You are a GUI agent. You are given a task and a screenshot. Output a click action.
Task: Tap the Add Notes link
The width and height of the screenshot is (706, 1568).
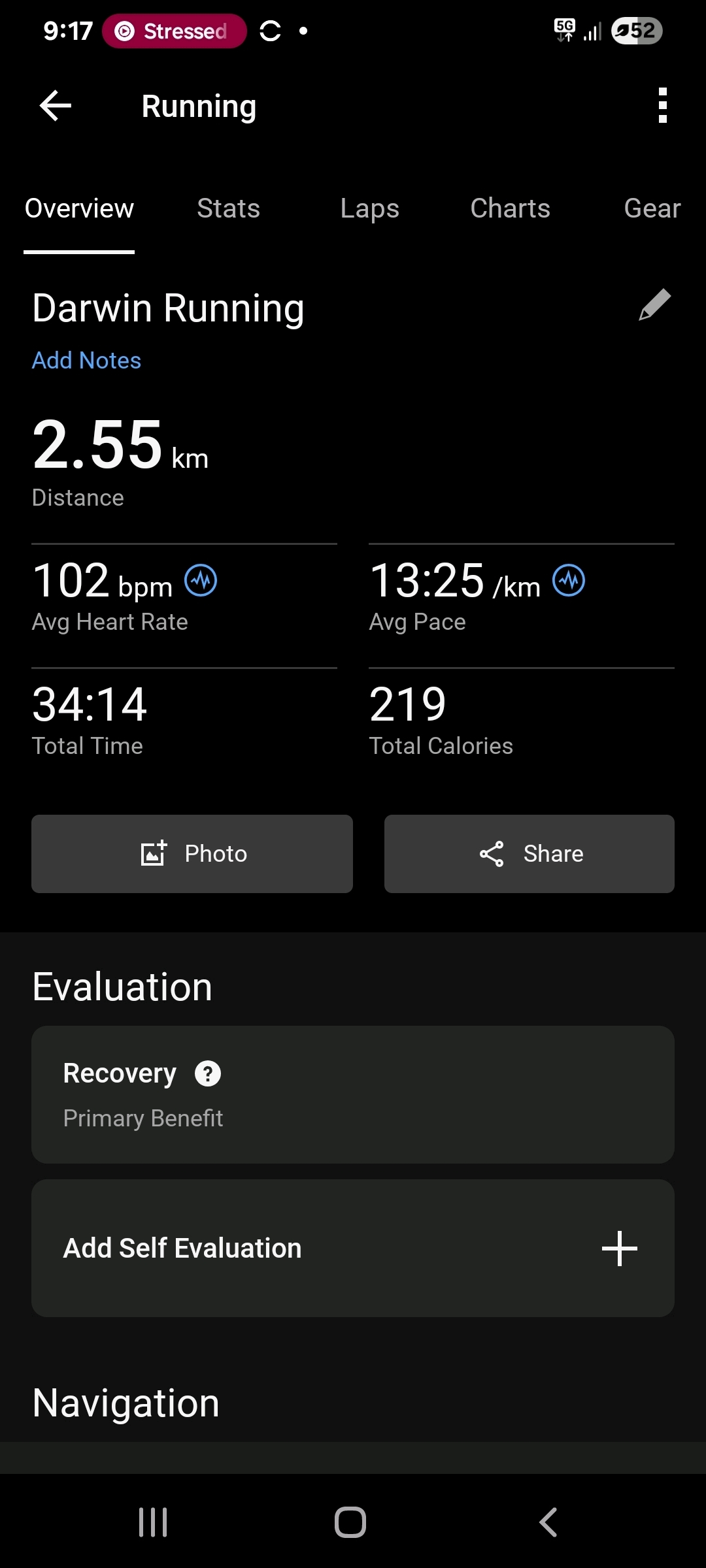(86, 361)
